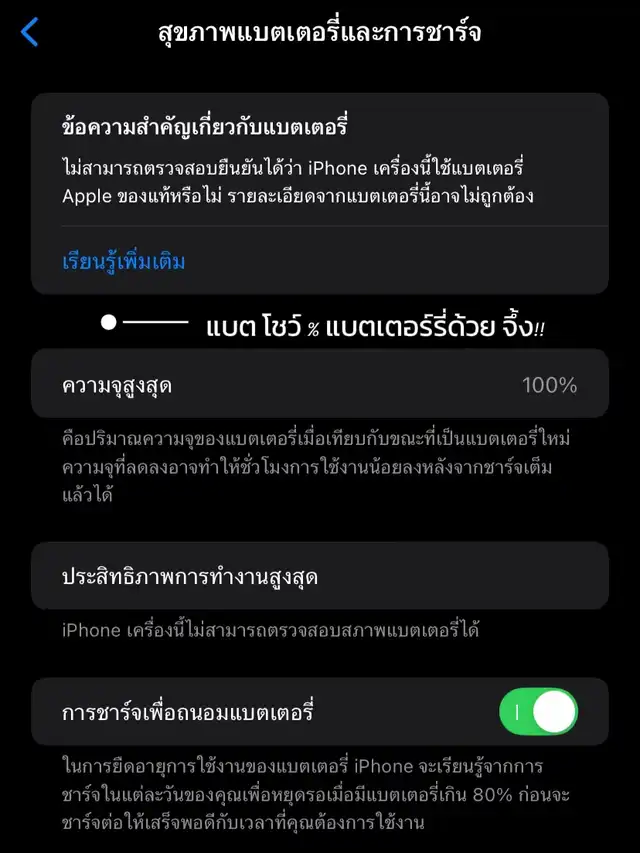Go back to the previous settings page
The image size is (640, 853).
click(30, 32)
